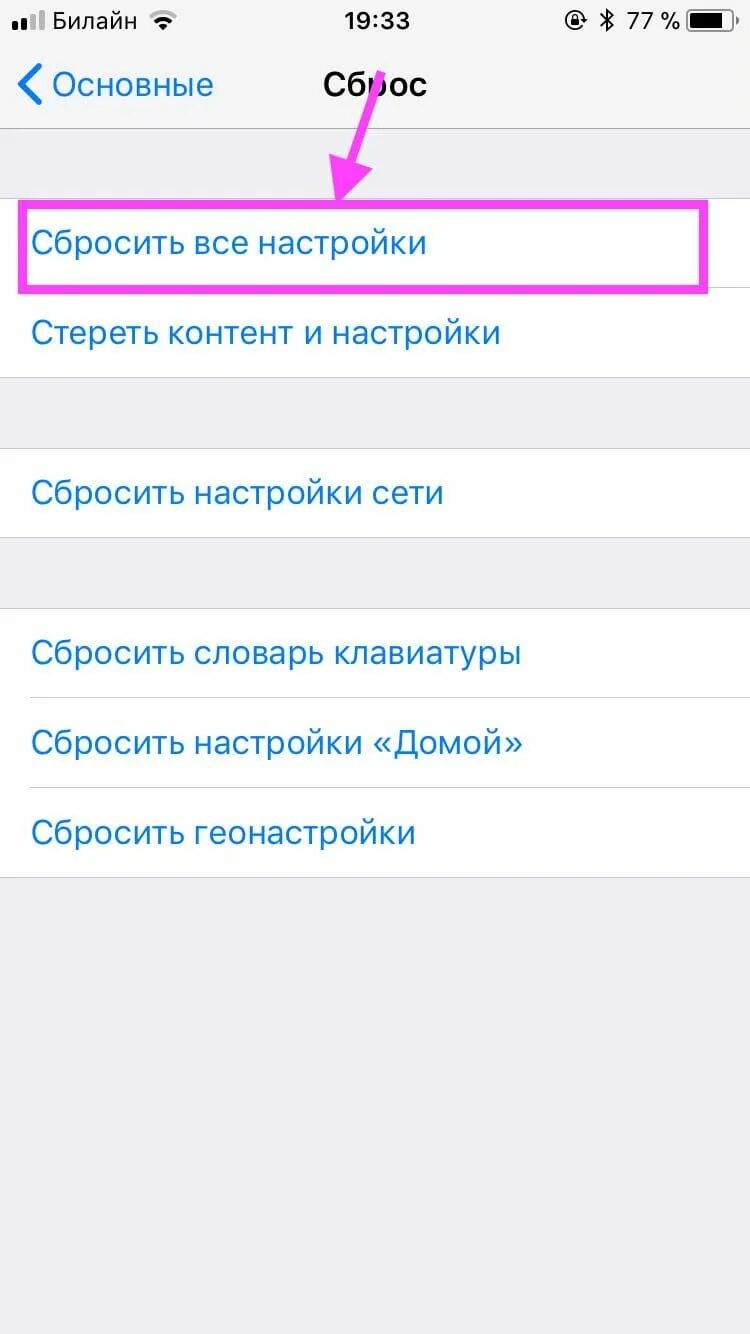
Task: Select Сбросить все настройки
Action: [x=229, y=243]
